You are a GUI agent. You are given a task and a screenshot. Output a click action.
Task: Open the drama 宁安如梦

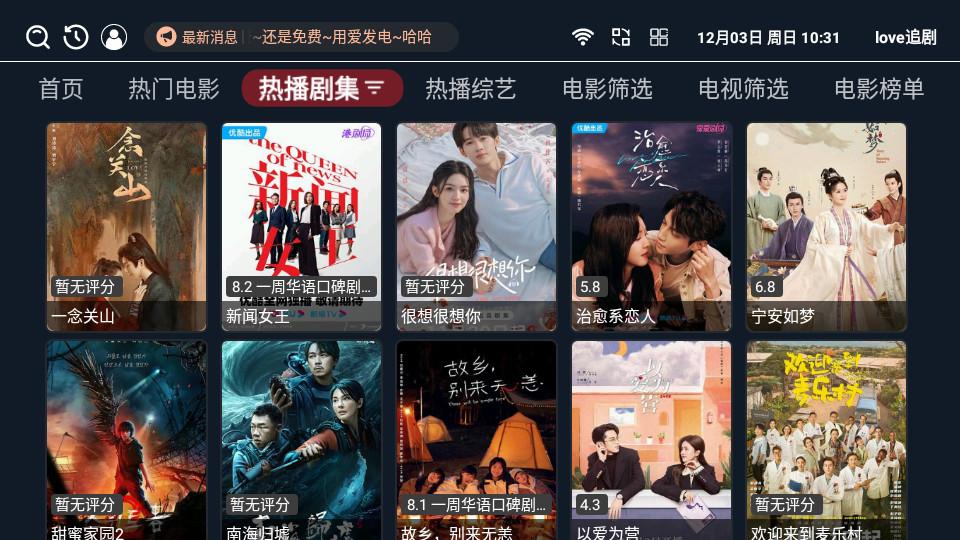click(827, 227)
